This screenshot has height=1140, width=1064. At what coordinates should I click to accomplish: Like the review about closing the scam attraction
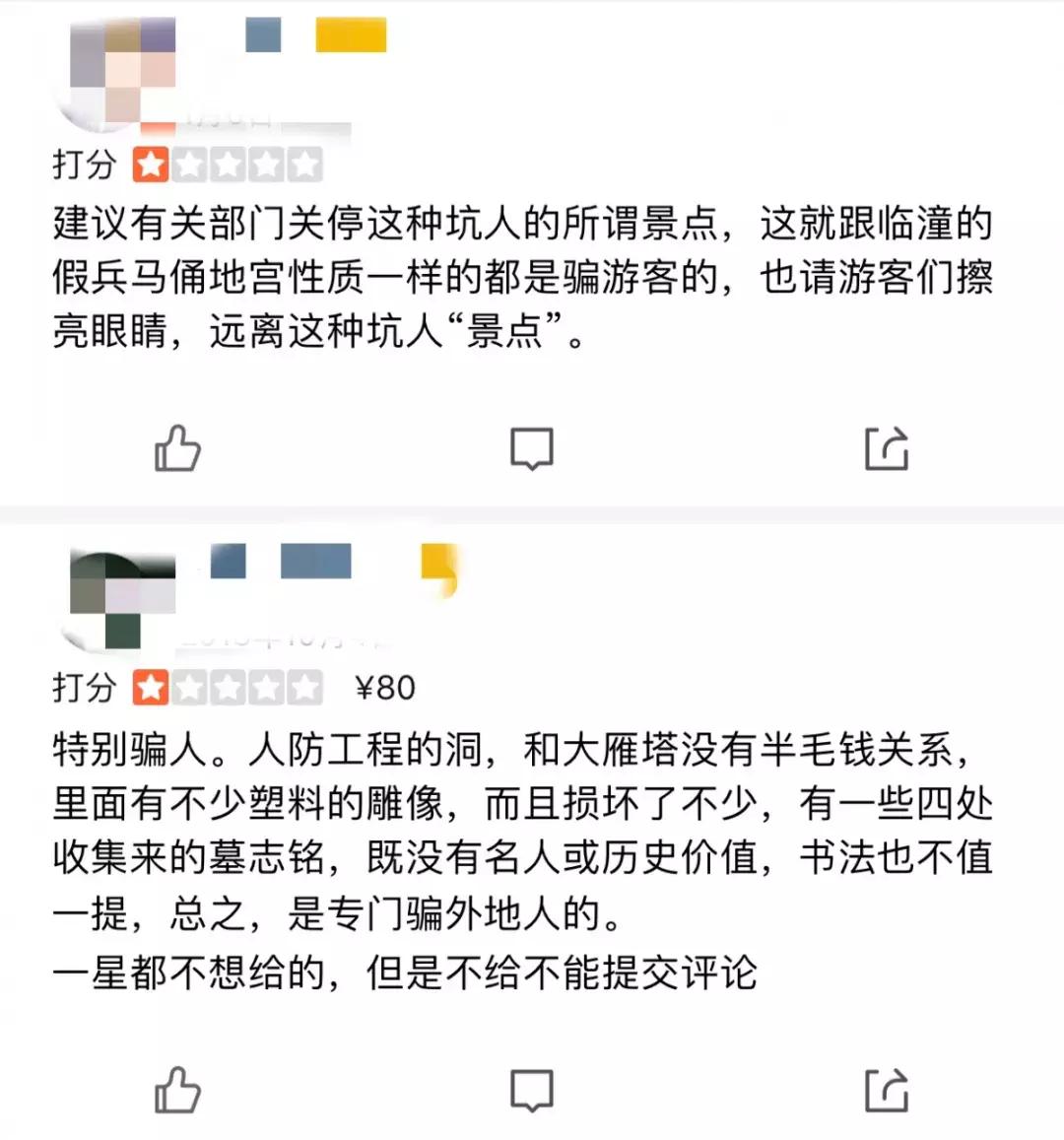click(177, 449)
